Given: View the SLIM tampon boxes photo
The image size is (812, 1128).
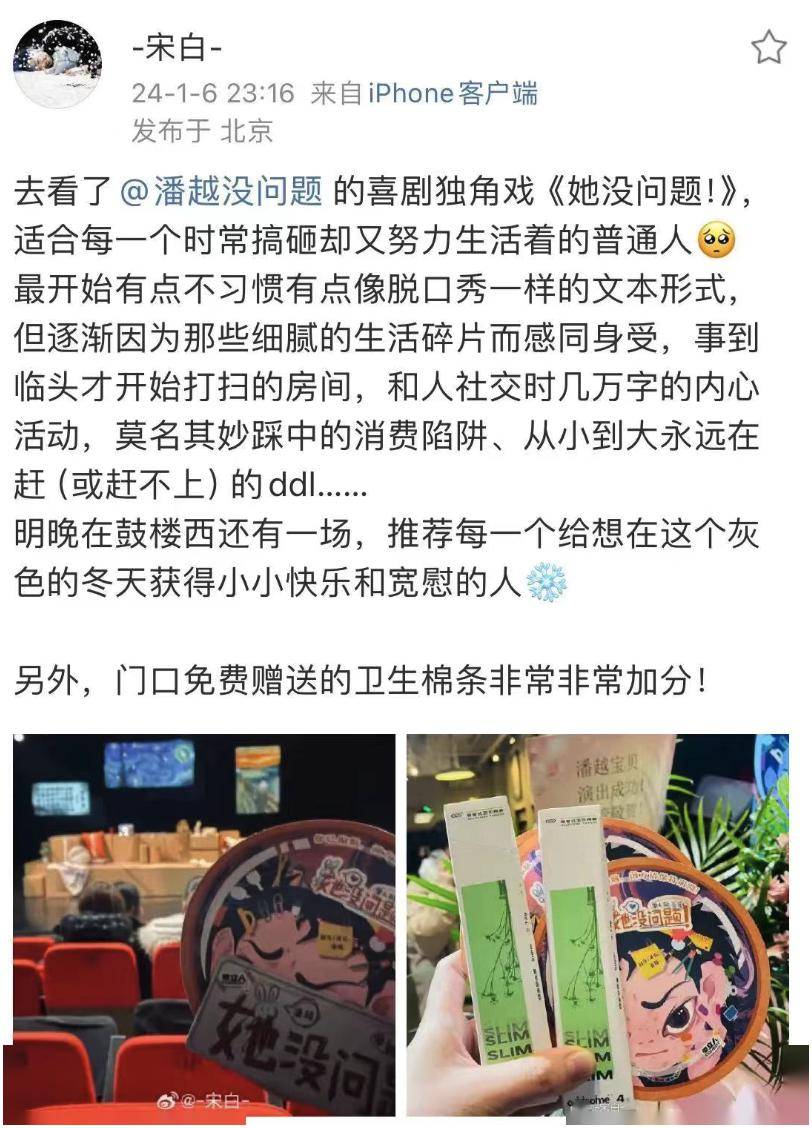Looking at the screenshot, I should (597, 925).
